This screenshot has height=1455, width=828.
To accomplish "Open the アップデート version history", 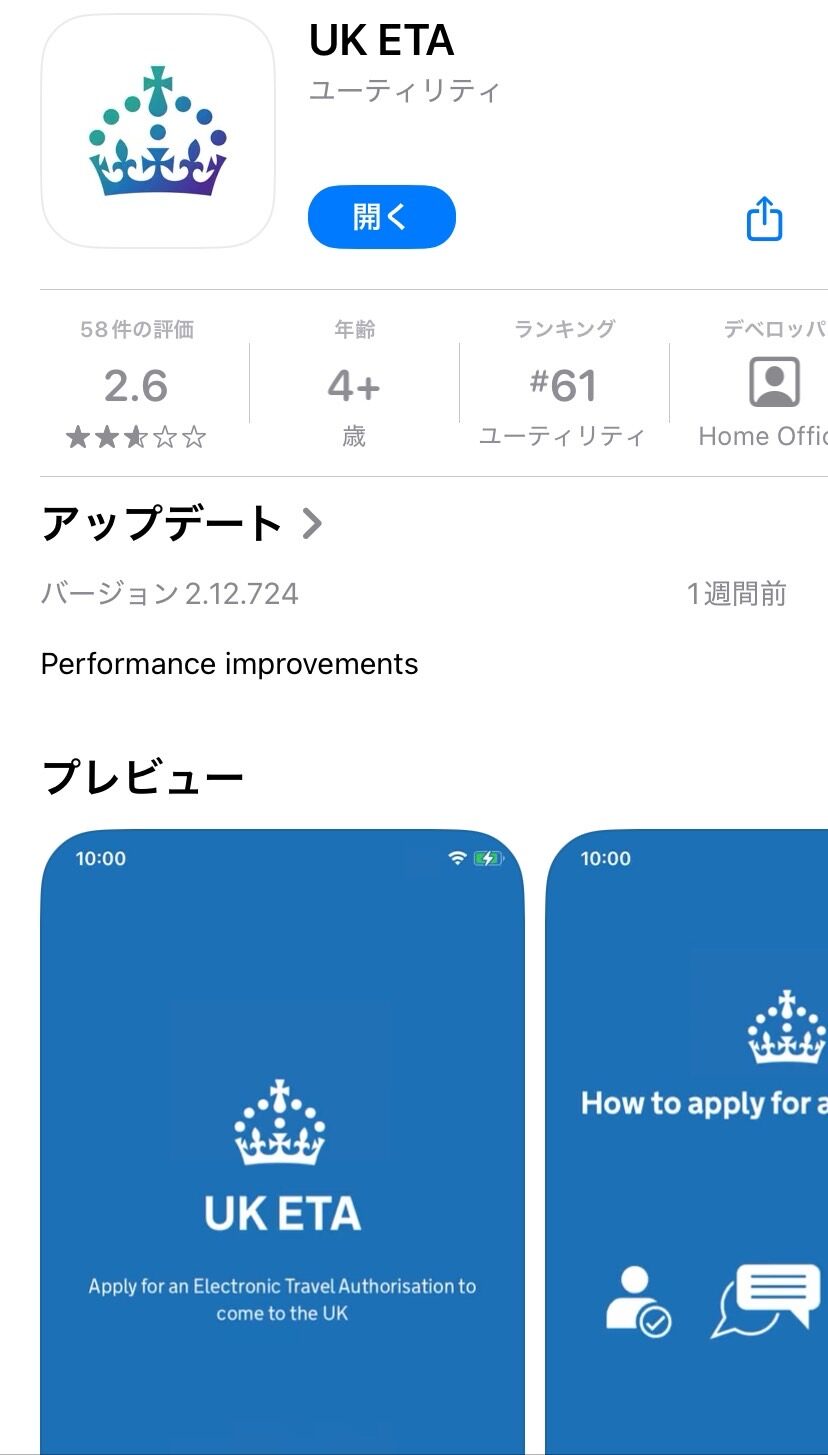I will coord(182,523).
